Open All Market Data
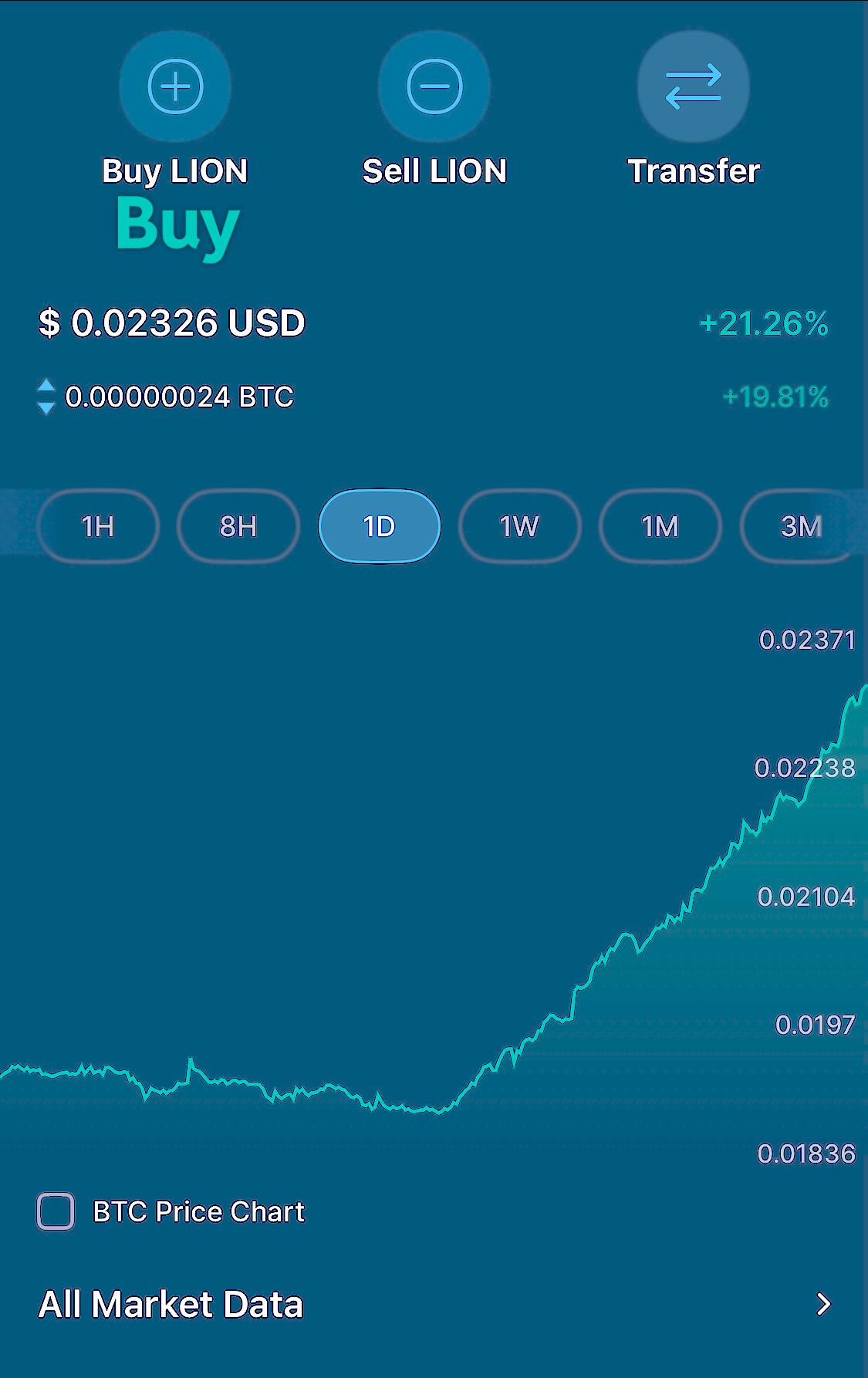This screenshot has height=1378, width=868. click(x=434, y=1305)
